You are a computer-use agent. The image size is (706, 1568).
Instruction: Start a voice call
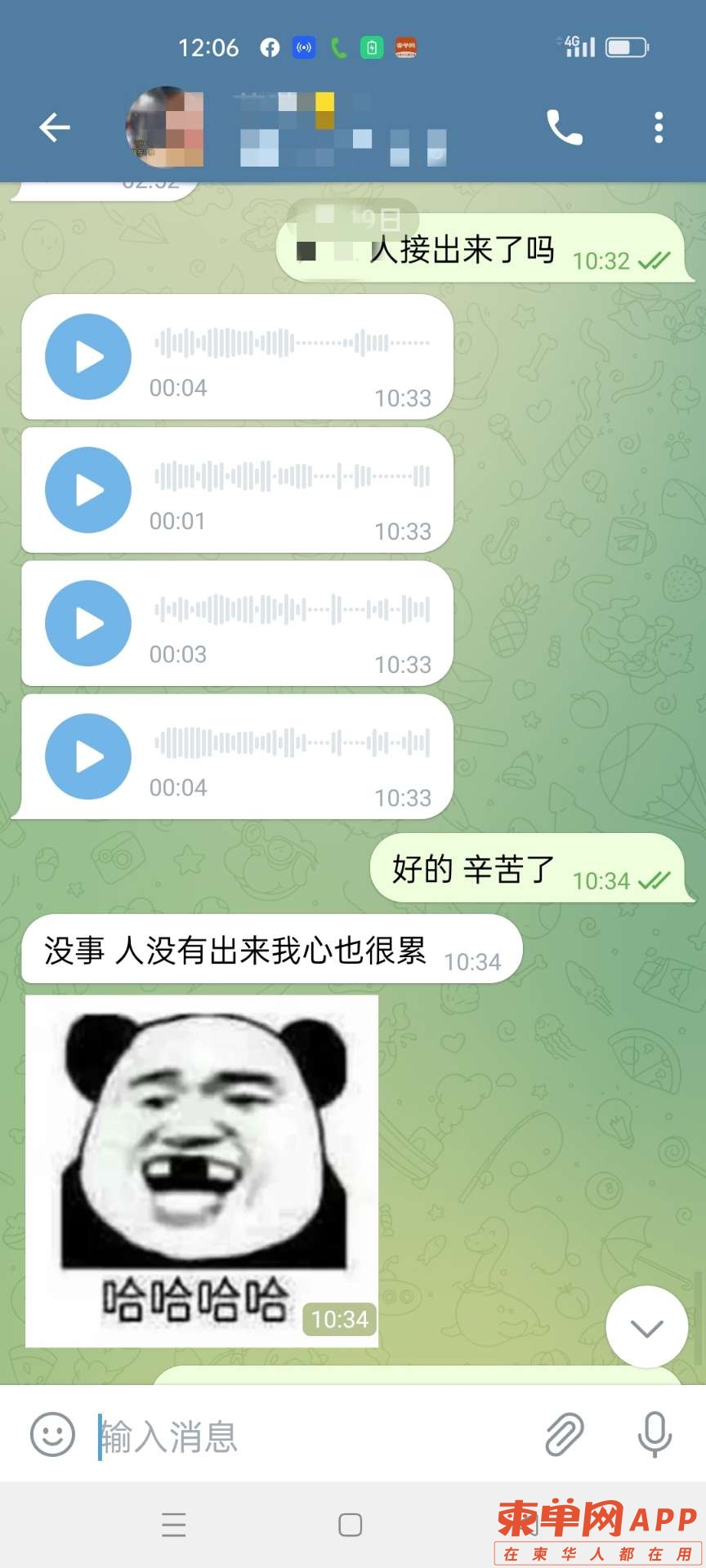[x=565, y=127]
